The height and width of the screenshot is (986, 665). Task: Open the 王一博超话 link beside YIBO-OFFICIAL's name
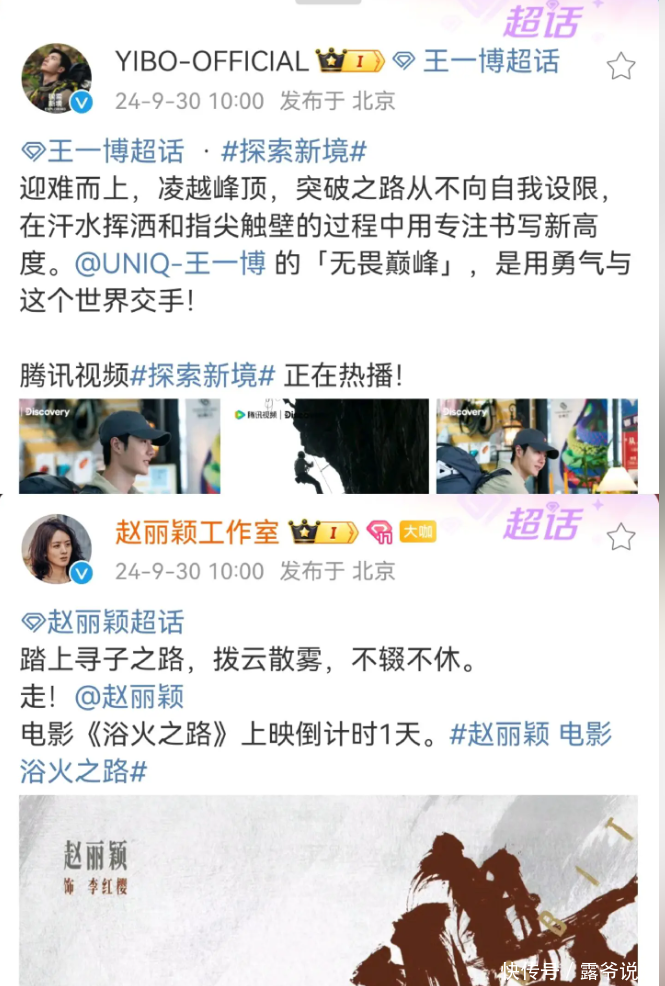pos(490,61)
